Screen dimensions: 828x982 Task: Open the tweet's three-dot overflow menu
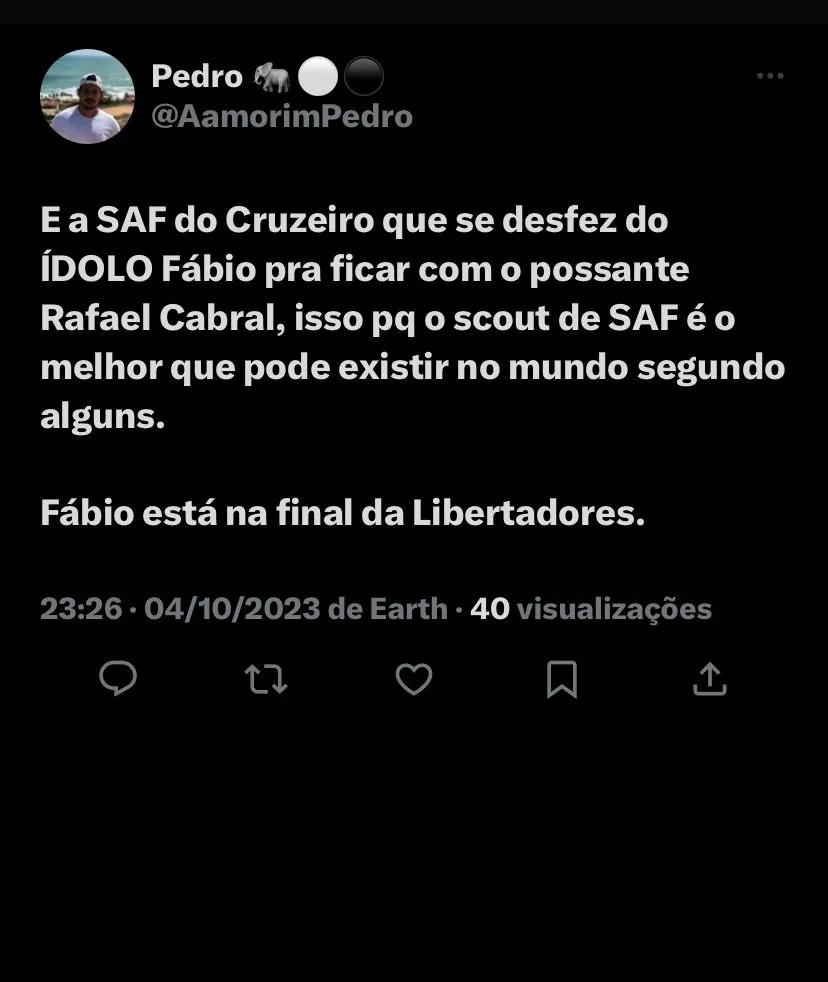[769, 77]
